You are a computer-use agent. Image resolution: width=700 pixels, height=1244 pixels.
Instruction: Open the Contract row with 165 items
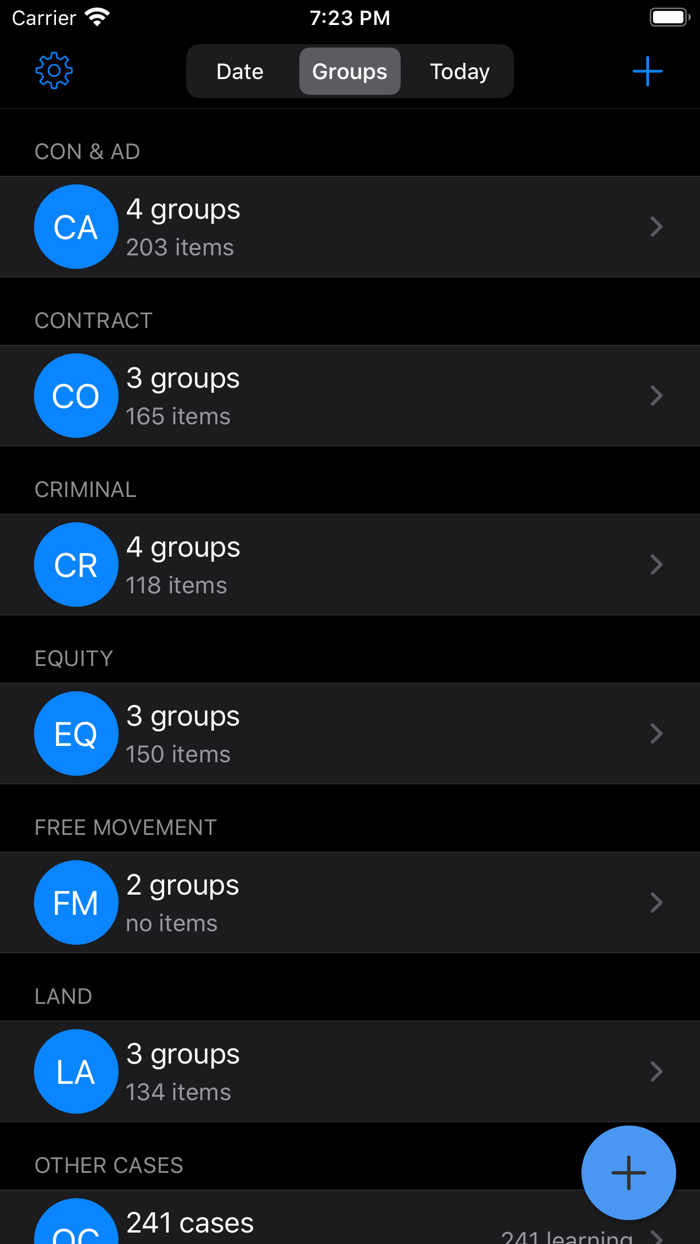pos(350,396)
